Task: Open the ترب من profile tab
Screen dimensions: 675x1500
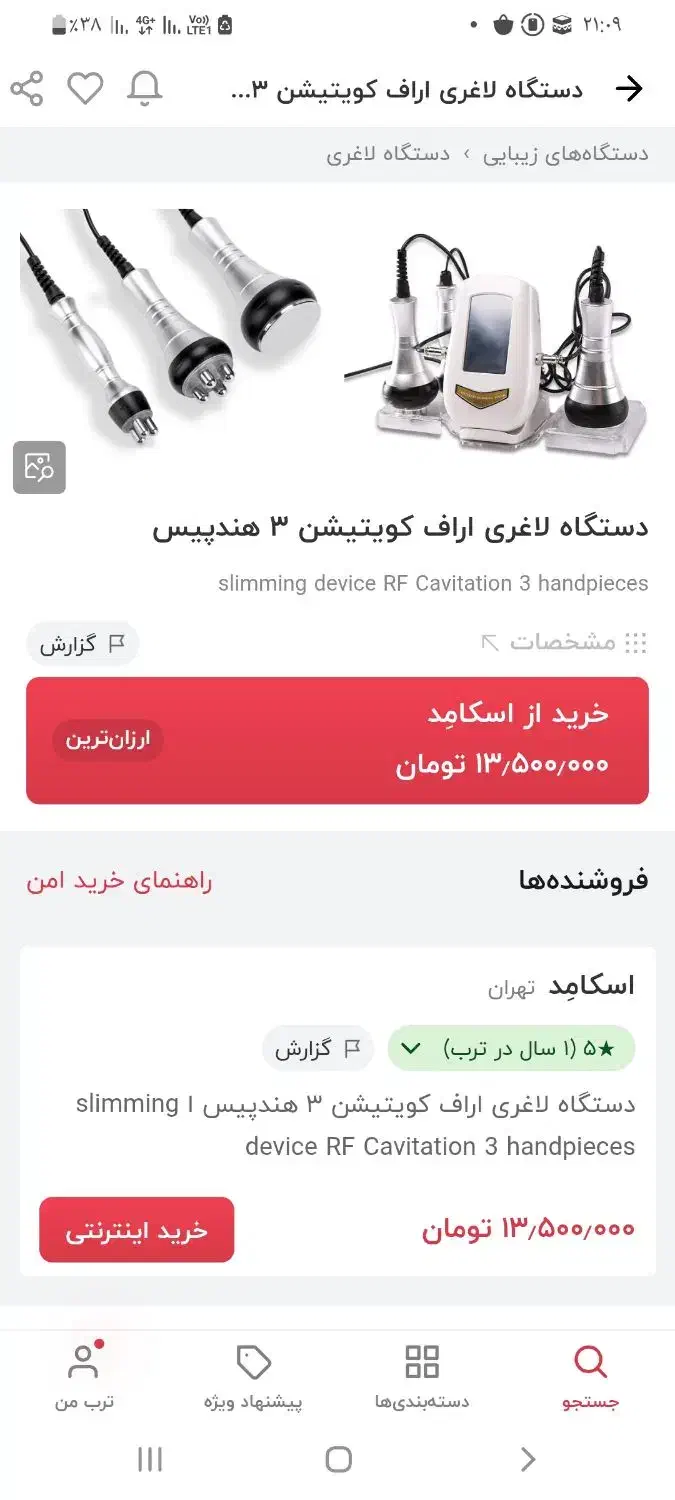Action: point(84,1377)
